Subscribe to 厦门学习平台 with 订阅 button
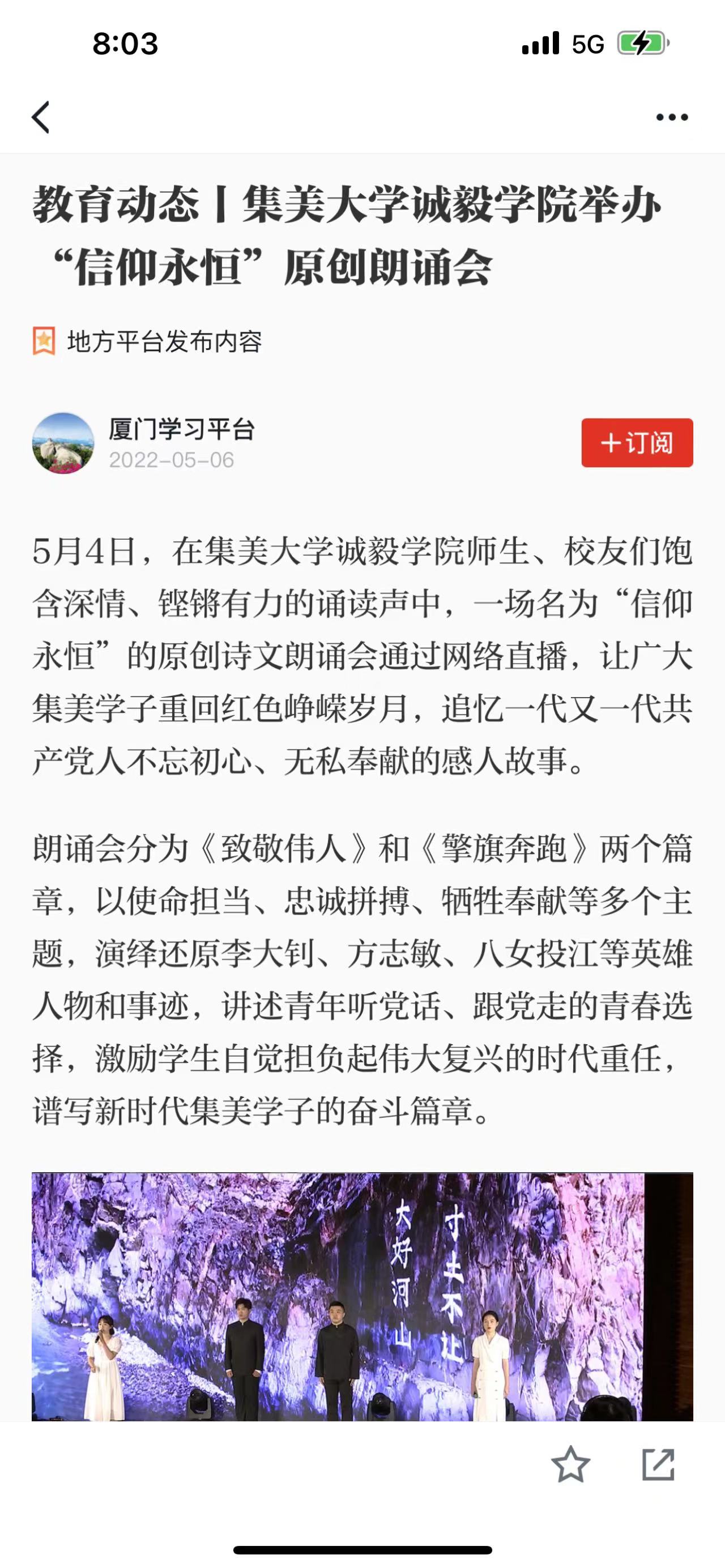The width and height of the screenshot is (725, 1568). [x=637, y=442]
